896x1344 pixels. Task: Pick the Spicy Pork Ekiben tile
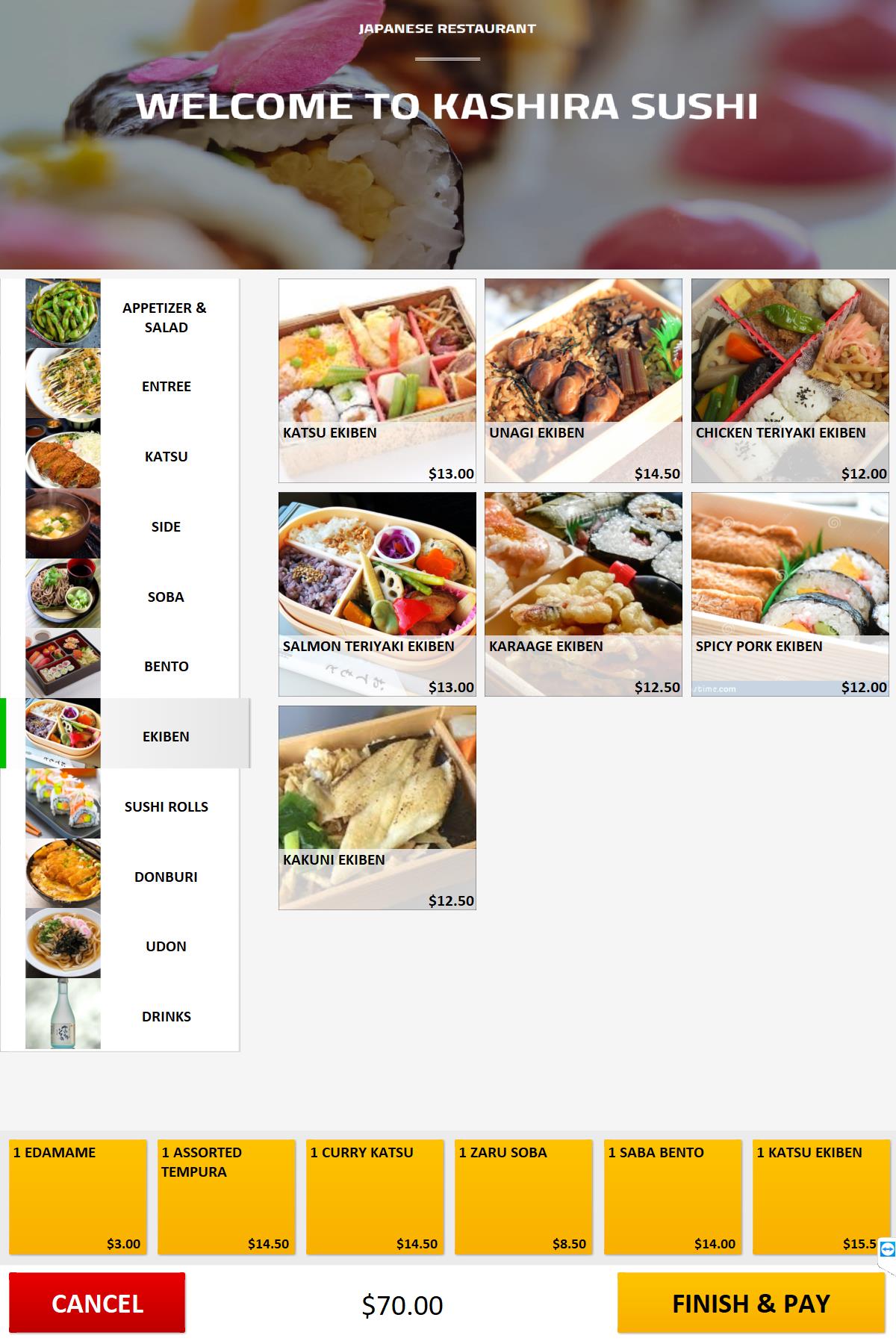(790, 594)
